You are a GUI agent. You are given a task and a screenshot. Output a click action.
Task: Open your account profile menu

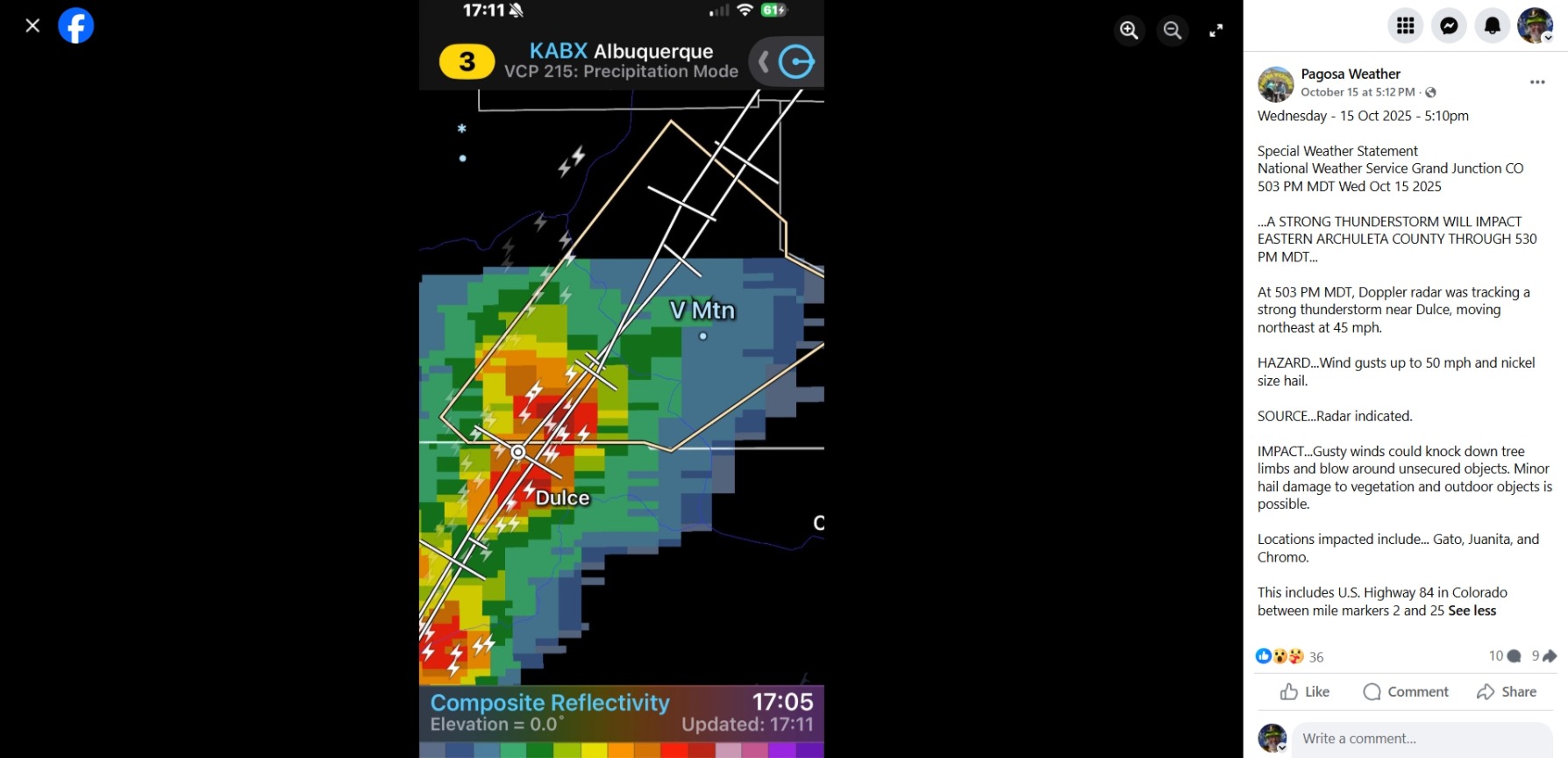coord(1535,25)
